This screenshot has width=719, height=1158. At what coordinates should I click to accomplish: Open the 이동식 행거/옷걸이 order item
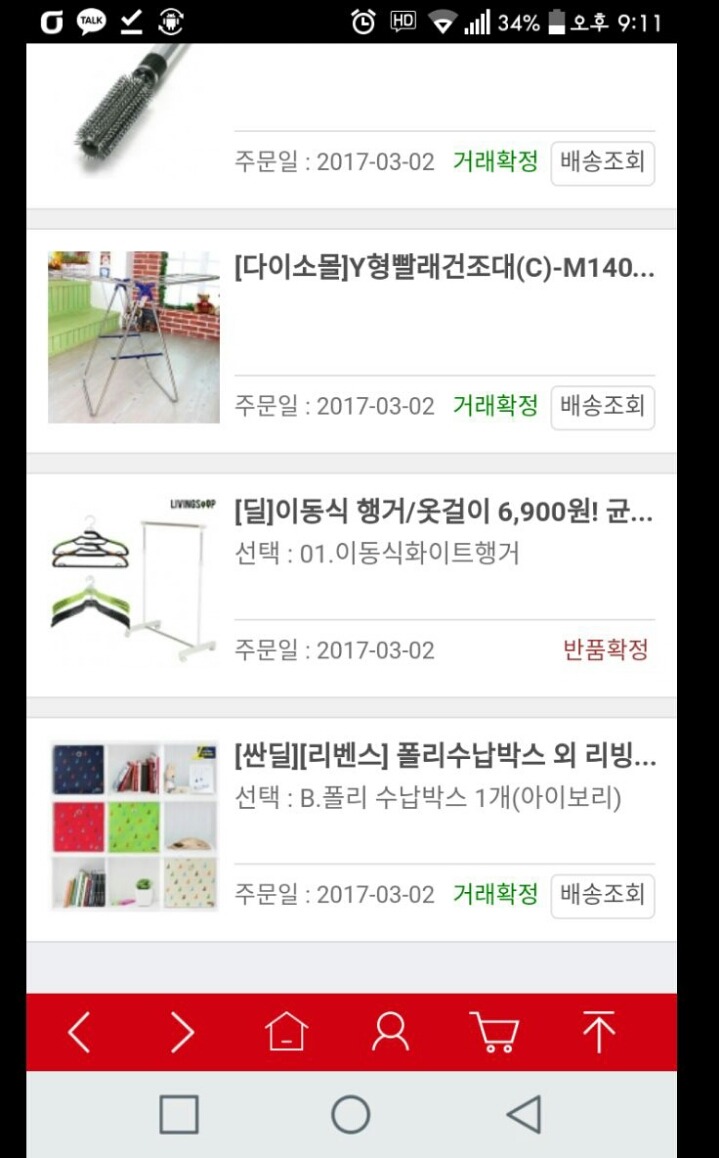(x=444, y=513)
